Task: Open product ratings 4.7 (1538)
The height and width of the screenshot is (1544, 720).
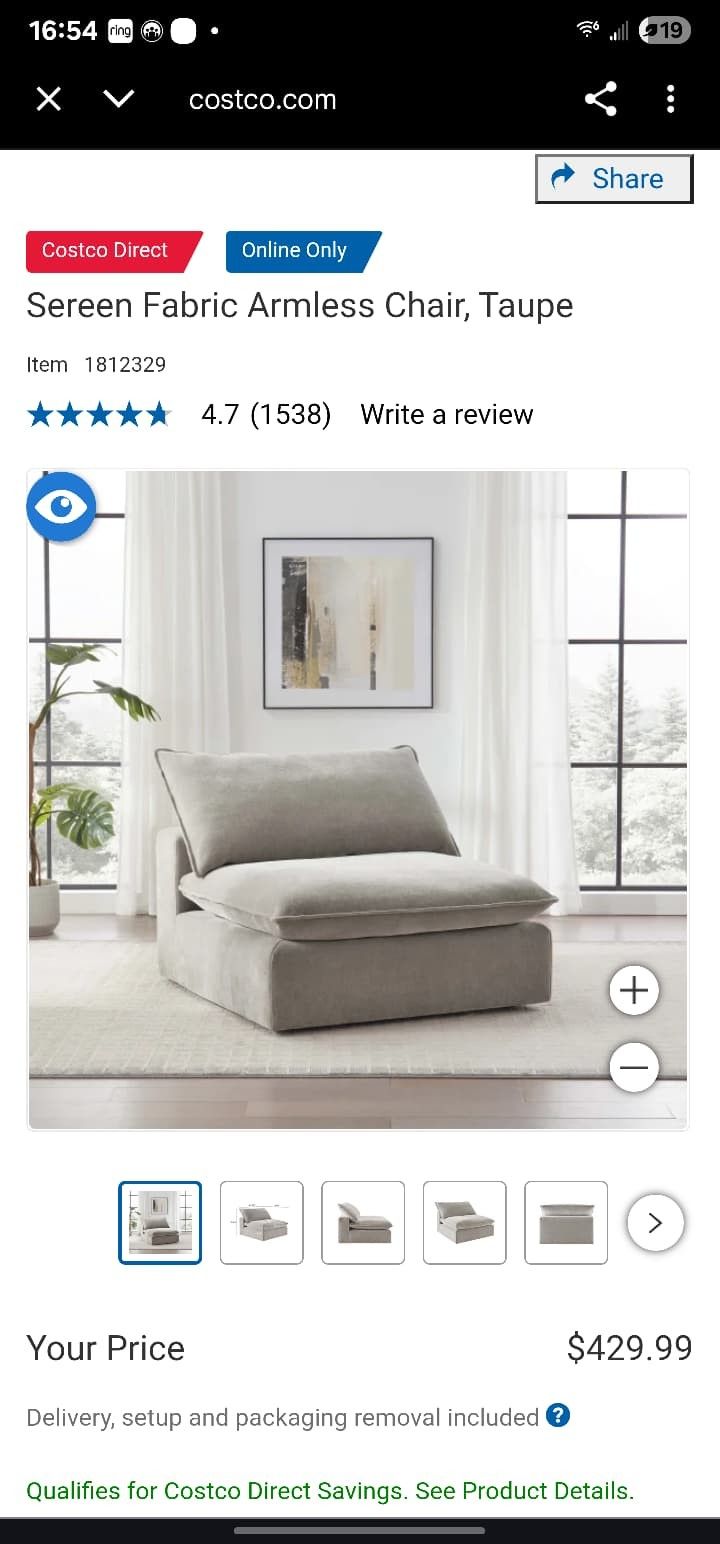Action: pyautogui.click(x=179, y=414)
